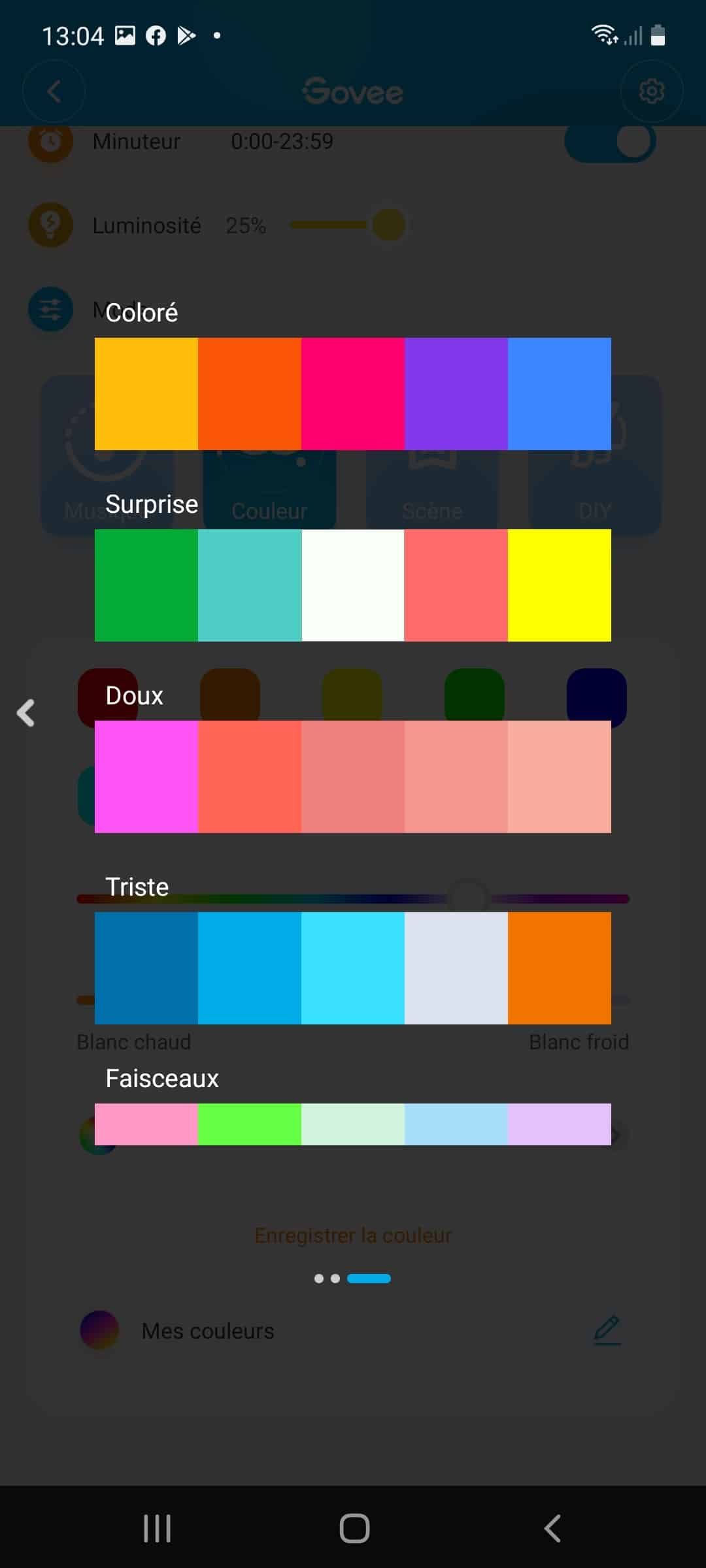Open recent apps
This screenshot has width=706, height=1568.
click(157, 1528)
